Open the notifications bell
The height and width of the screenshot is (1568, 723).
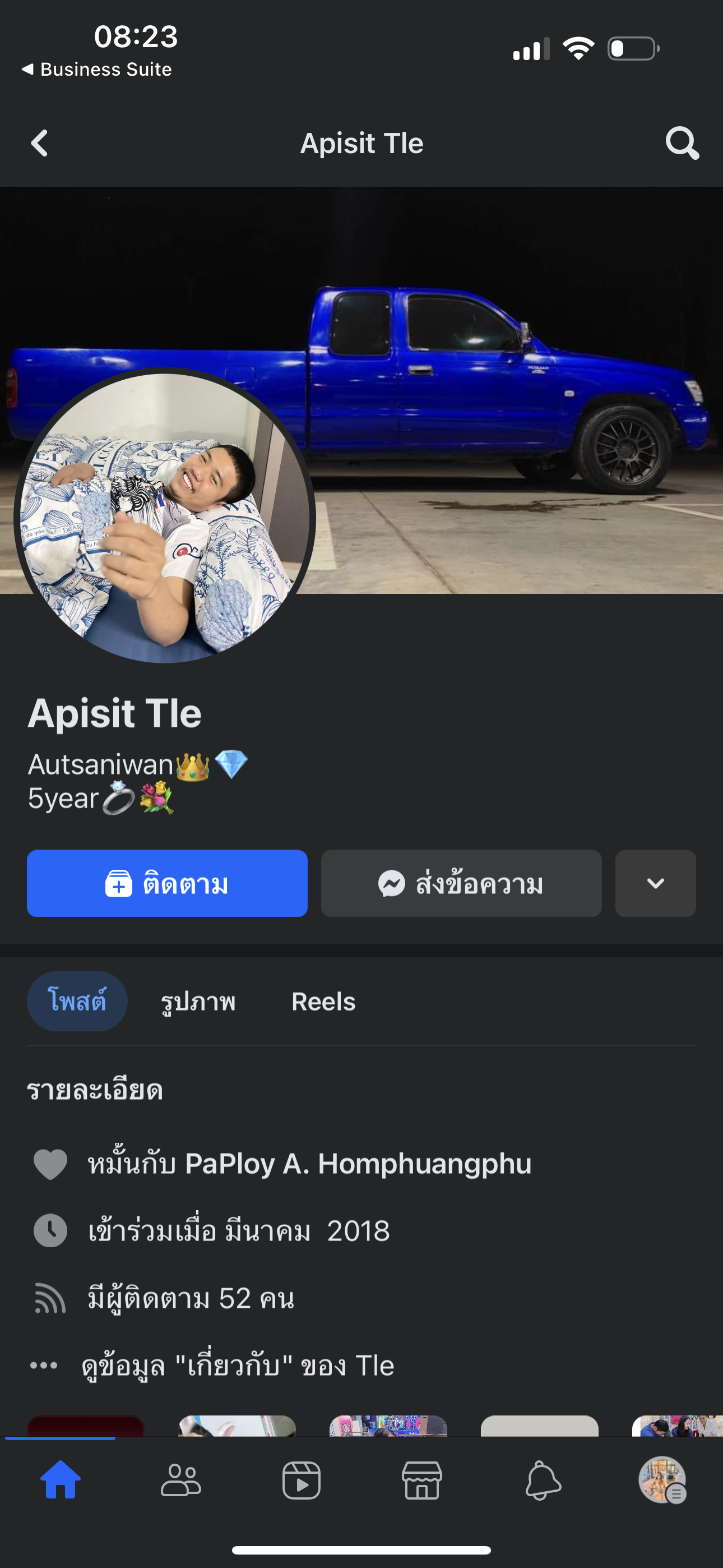[543, 1481]
